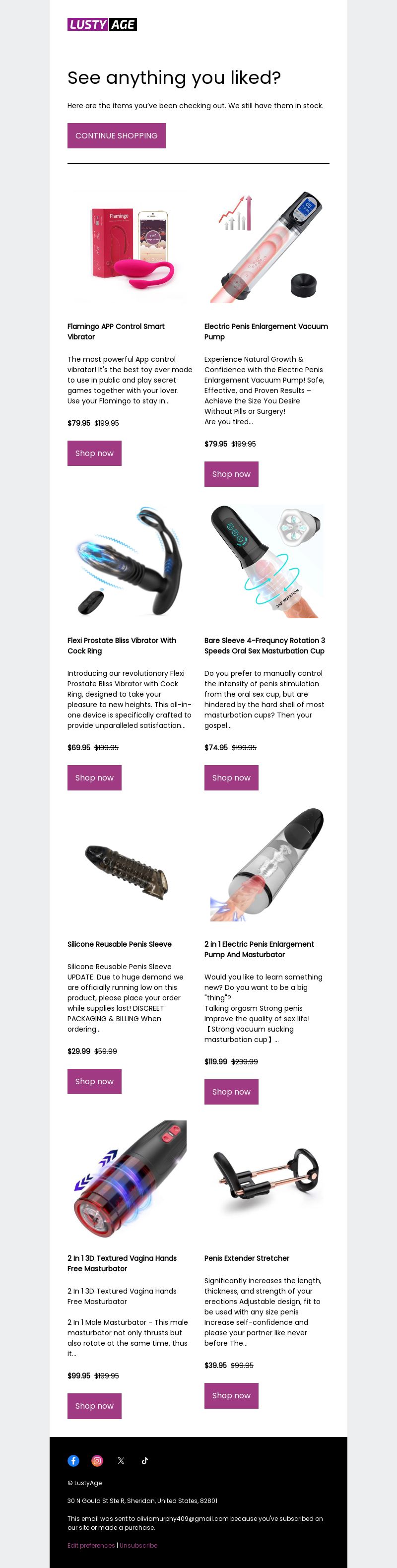Shop now for Silicone Reusable Penis Sleeve
This screenshot has height=1568, width=397.
click(x=94, y=1082)
